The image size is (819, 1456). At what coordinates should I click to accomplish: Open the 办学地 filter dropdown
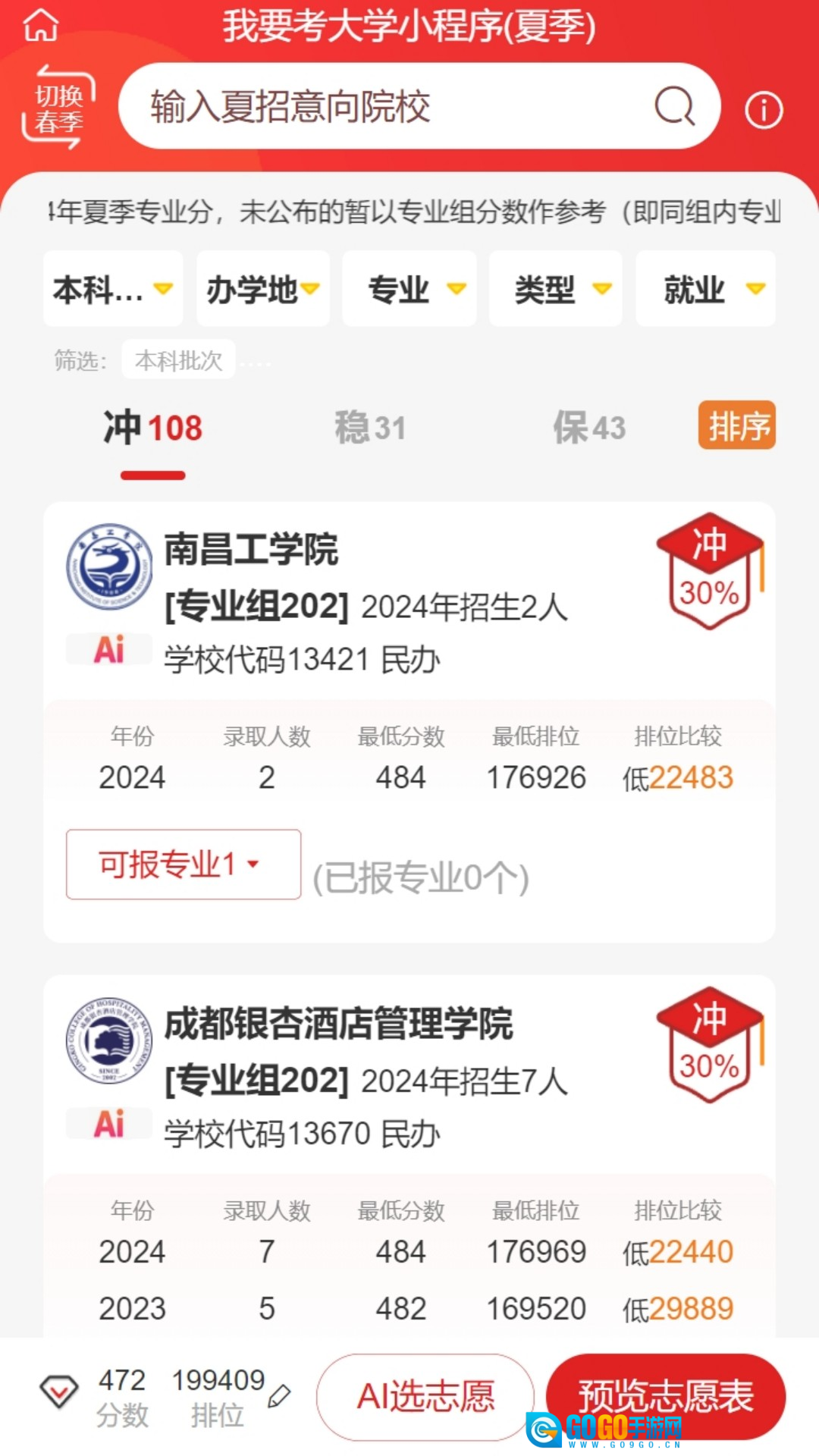(262, 289)
